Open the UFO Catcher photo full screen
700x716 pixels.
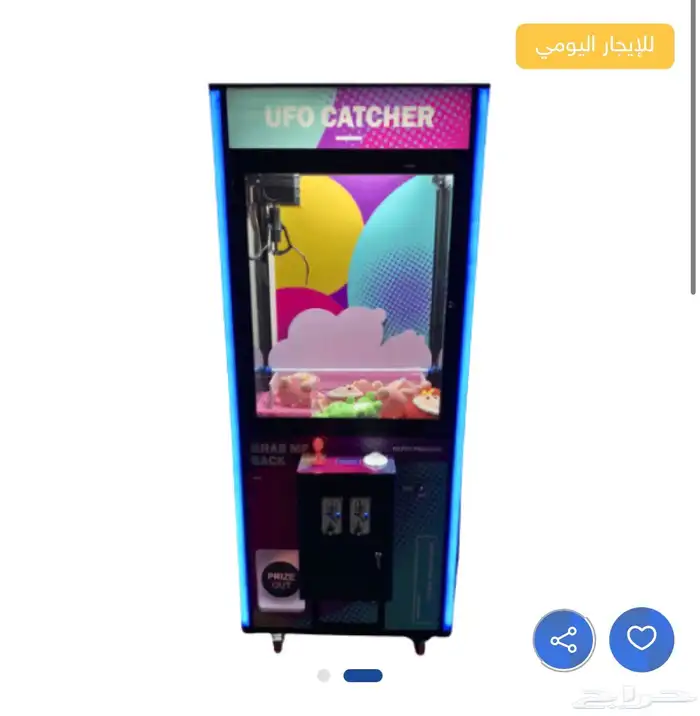[x=349, y=360]
